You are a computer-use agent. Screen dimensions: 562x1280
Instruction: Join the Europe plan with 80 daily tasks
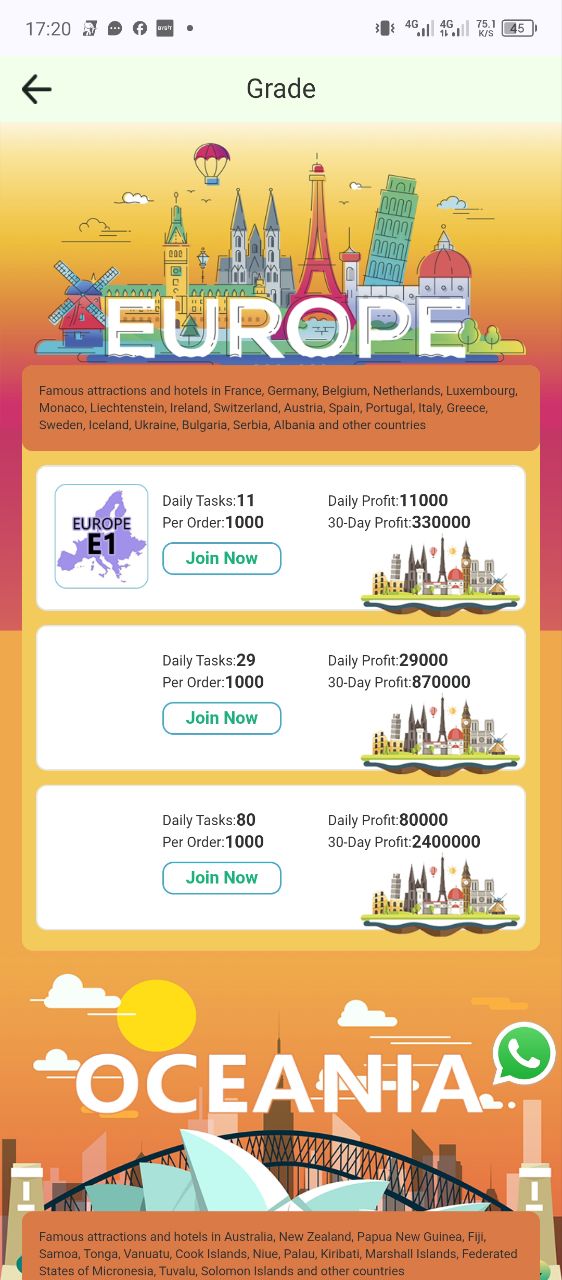click(x=221, y=877)
